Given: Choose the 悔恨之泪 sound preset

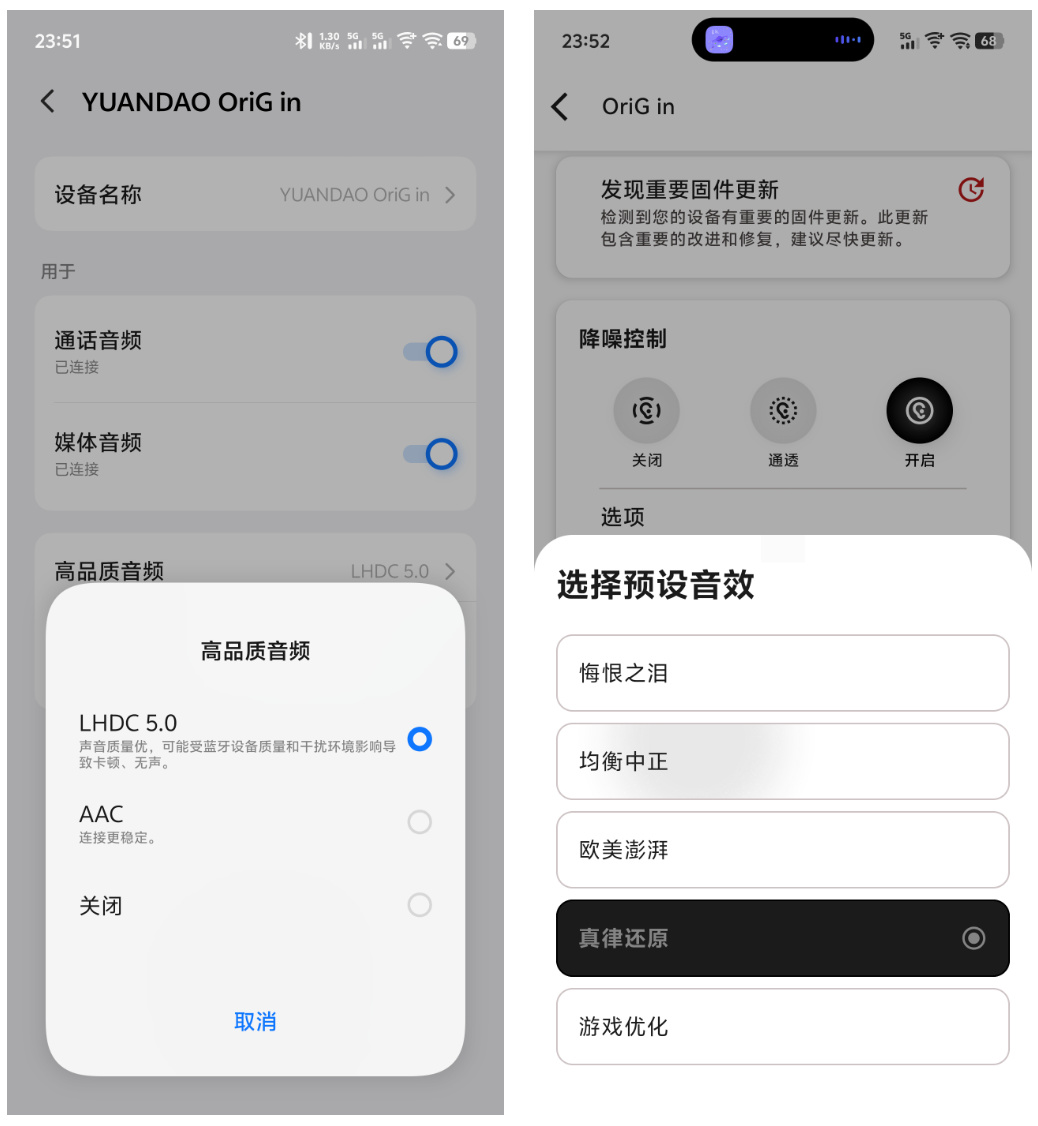Looking at the screenshot, I should click(x=782, y=673).
